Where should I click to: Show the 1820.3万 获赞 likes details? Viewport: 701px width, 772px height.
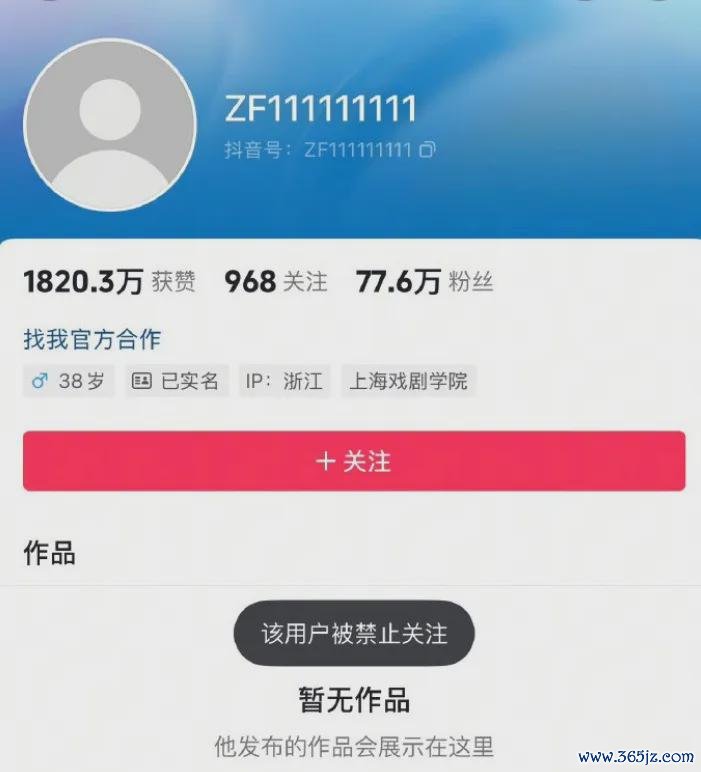[x=108, y=282]
